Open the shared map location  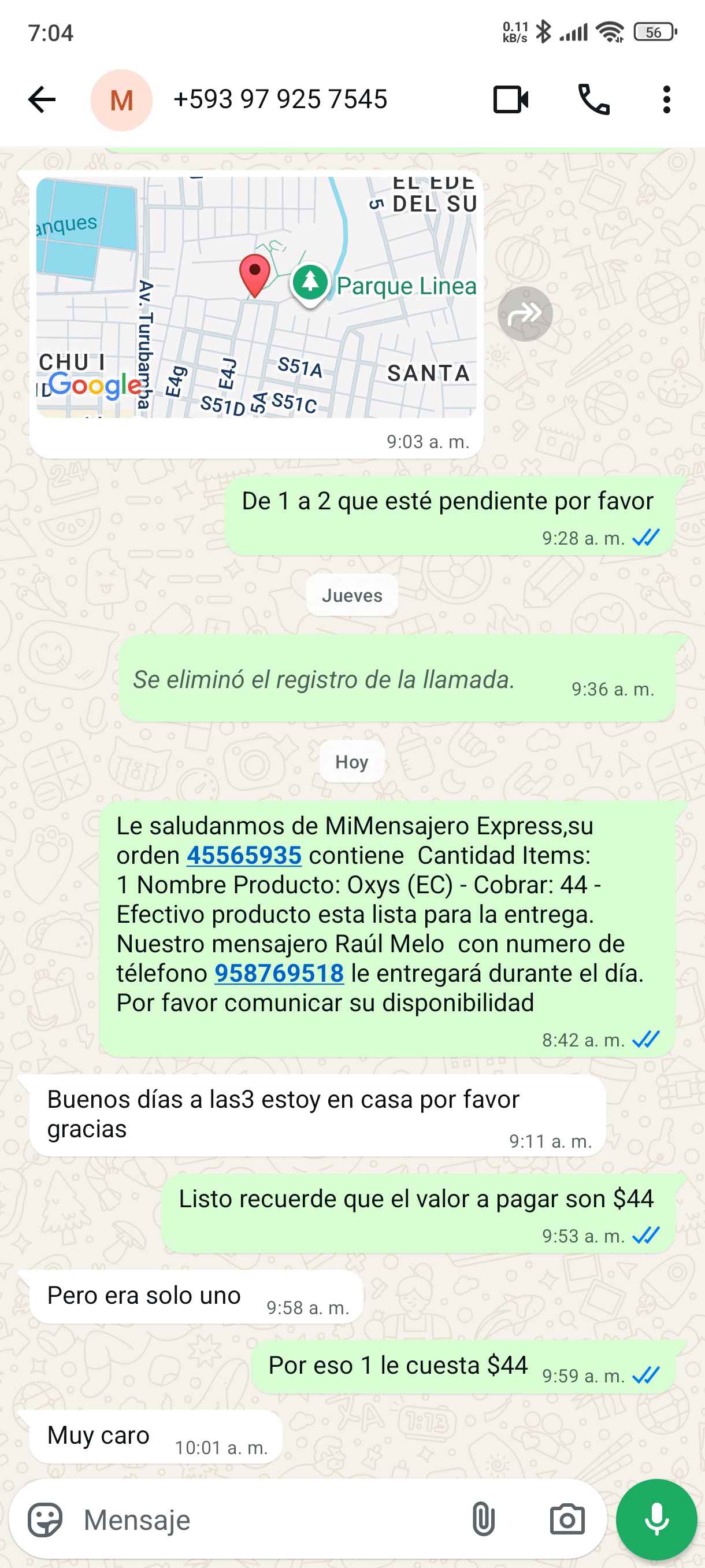[256, 297]
